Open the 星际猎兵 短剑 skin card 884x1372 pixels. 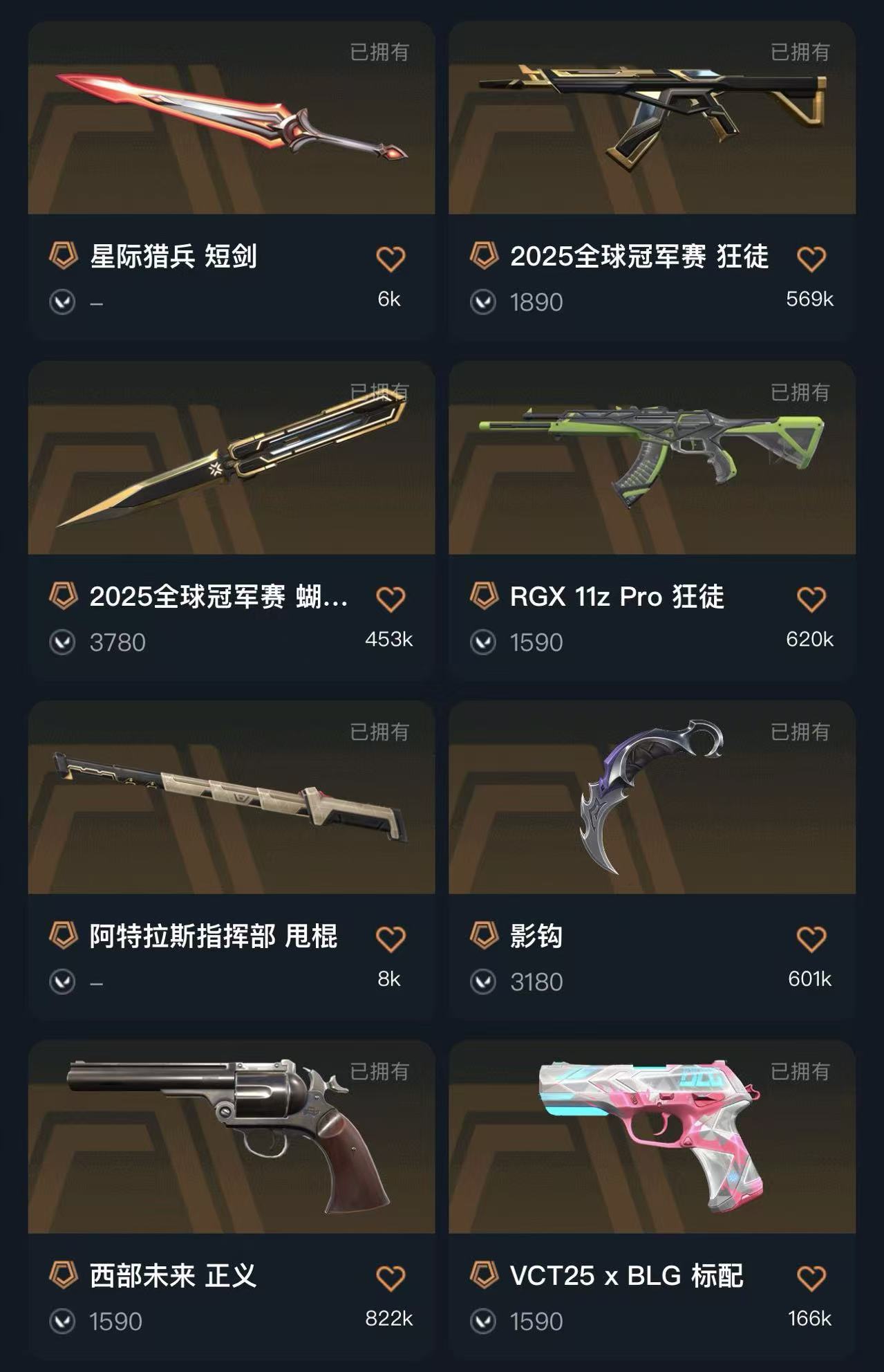click(x=231, y=118)
